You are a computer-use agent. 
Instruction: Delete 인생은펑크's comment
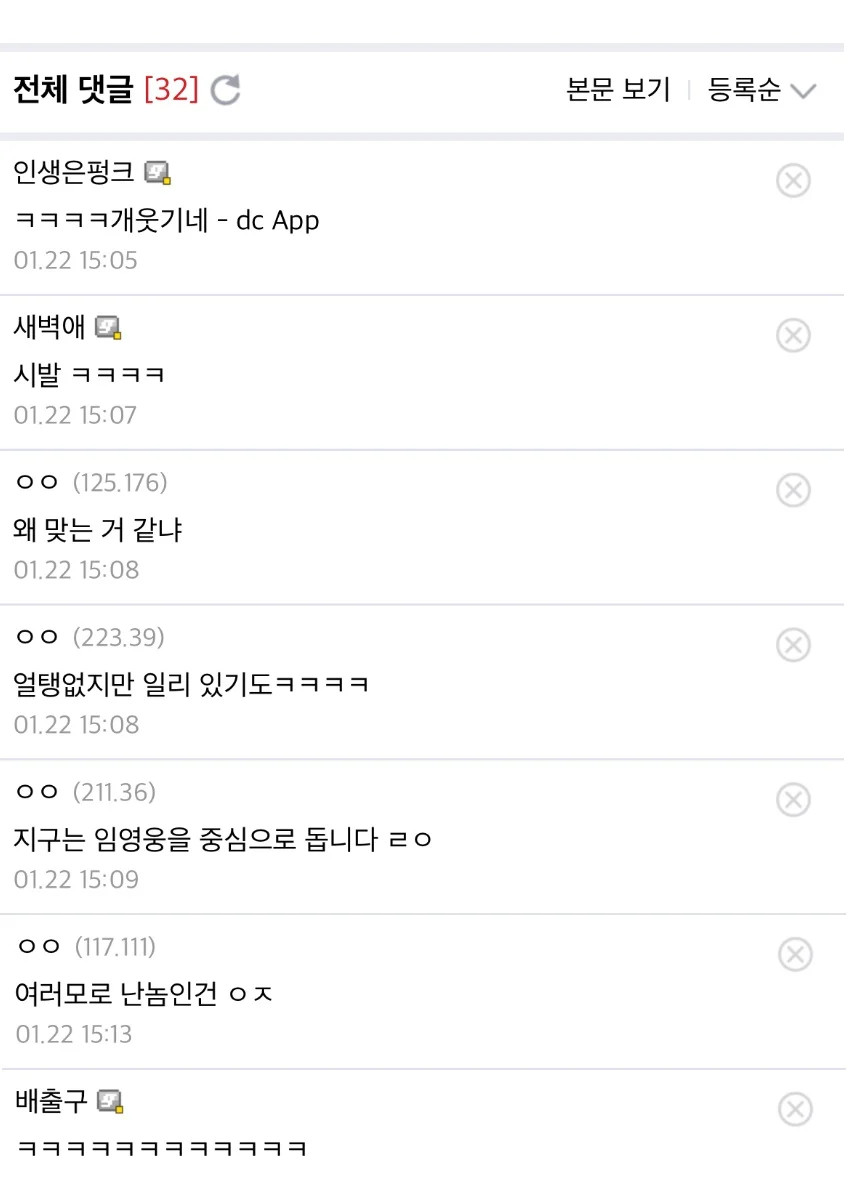793,181
